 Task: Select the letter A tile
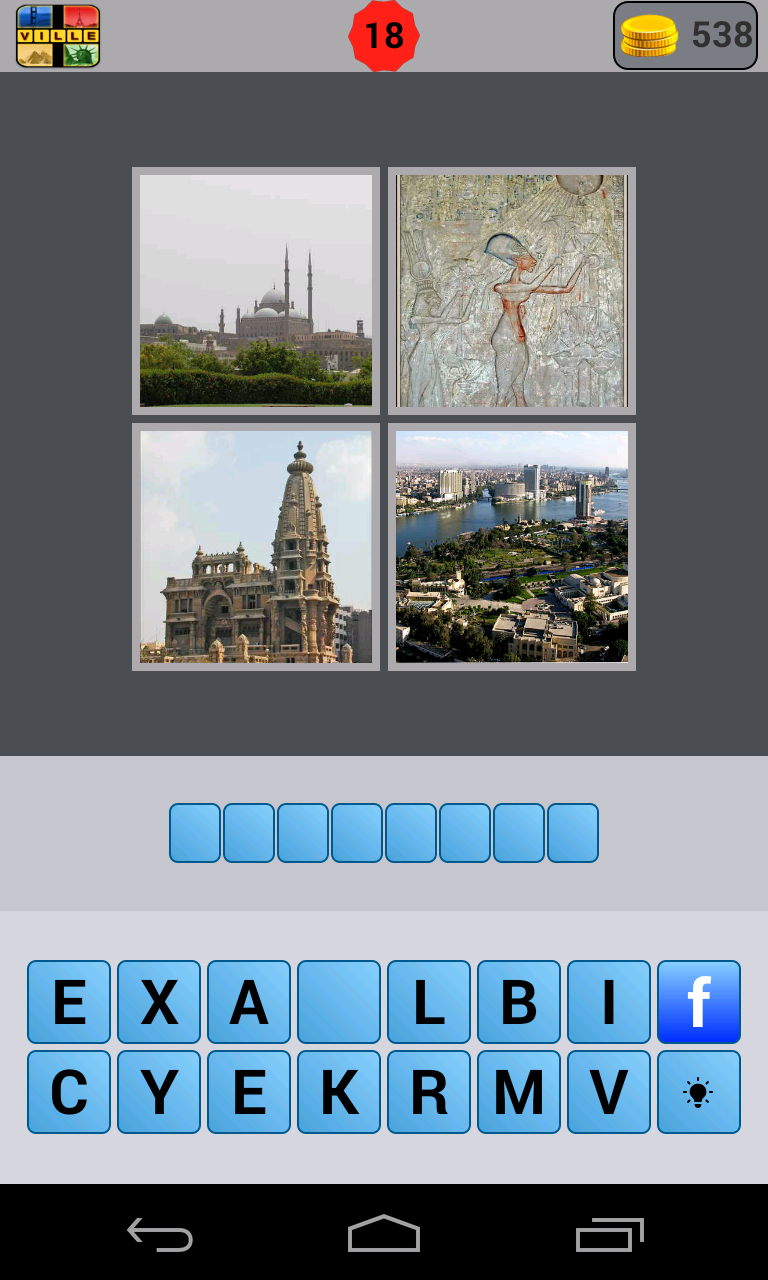pyautogui.click(x=249, y=1002)
